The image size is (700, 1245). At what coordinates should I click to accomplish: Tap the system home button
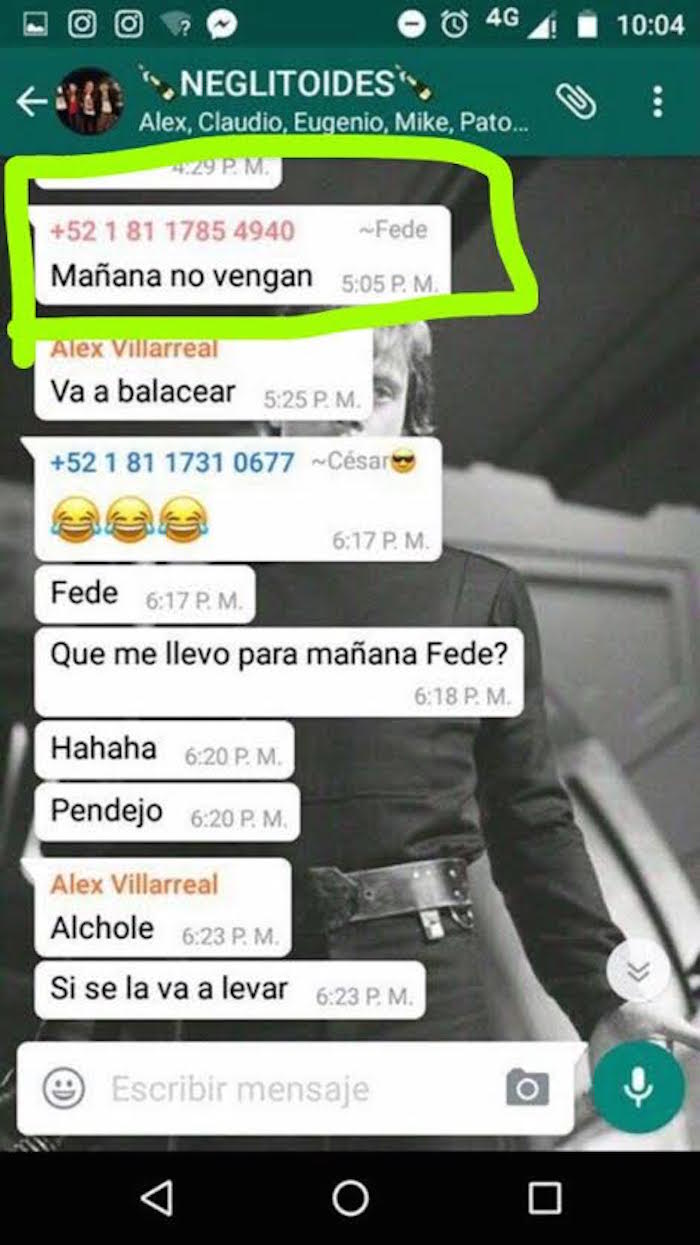tap(350, 1198)
